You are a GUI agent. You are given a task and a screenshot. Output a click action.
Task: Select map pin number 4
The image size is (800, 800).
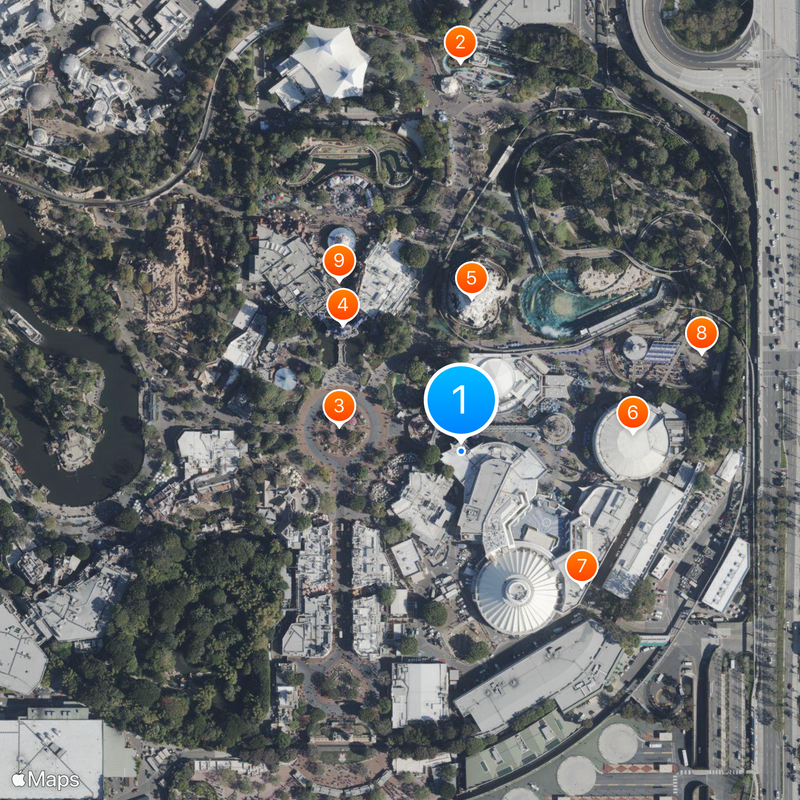(x=343, y=304)
